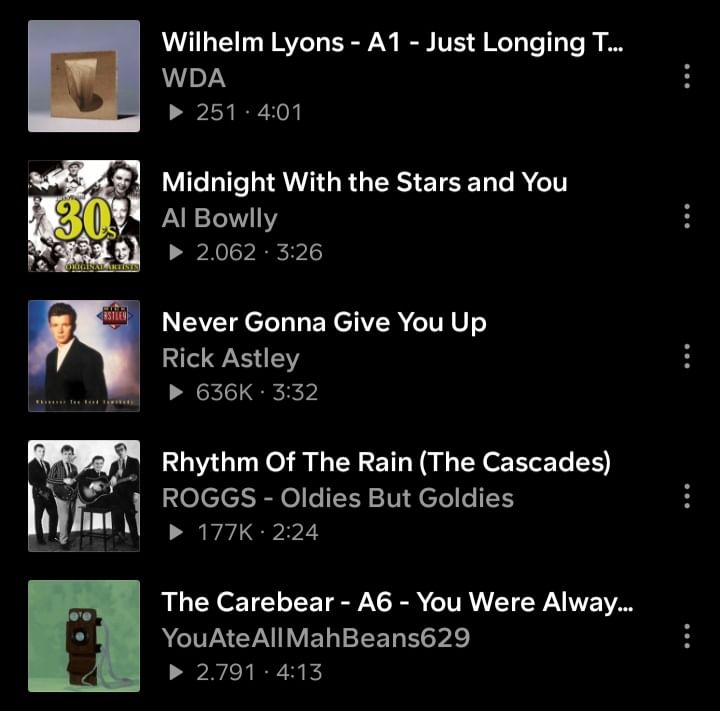
Task: Open more options for the Al Bowlly track
Action: click(x=686, y=216)
